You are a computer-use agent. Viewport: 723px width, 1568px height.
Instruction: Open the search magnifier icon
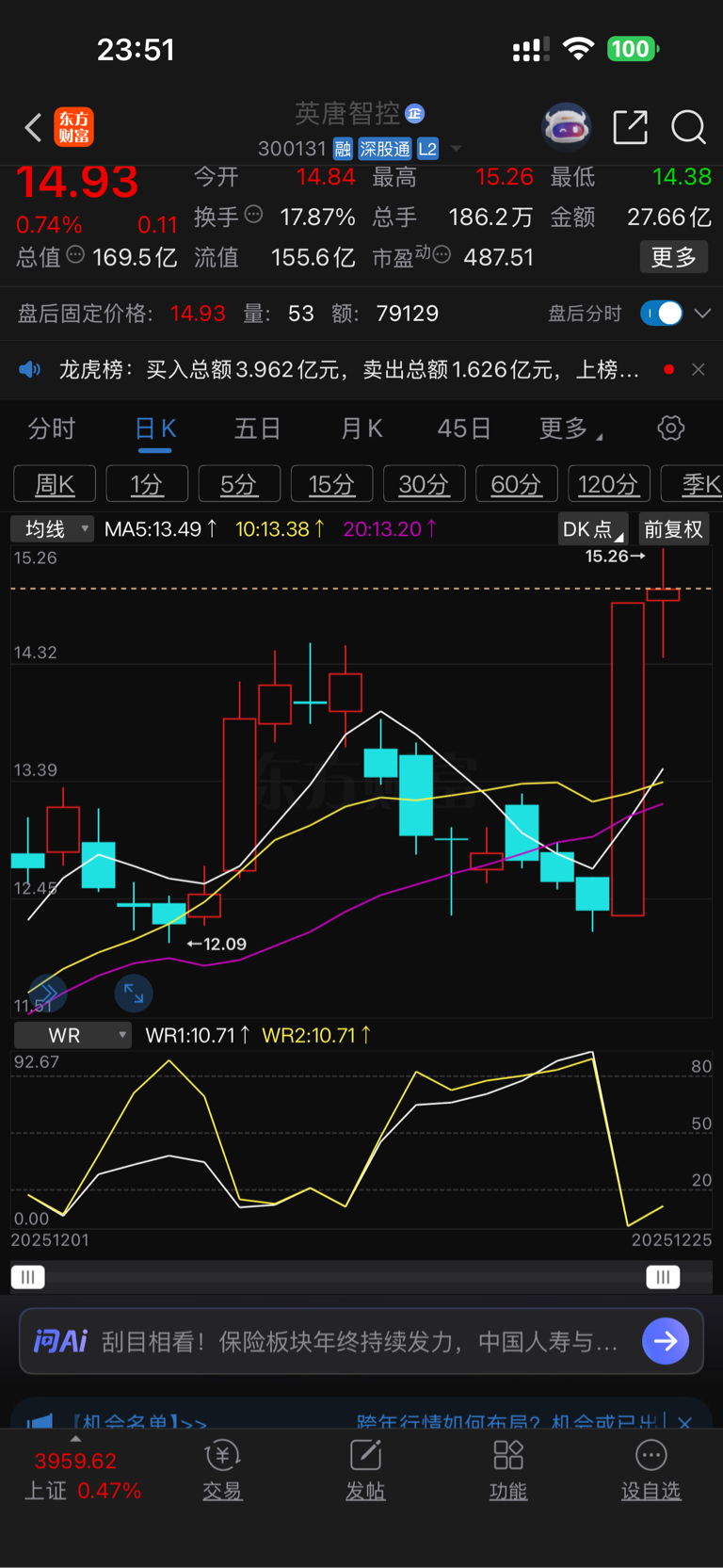pyautogui.click(x=688, y=127)
